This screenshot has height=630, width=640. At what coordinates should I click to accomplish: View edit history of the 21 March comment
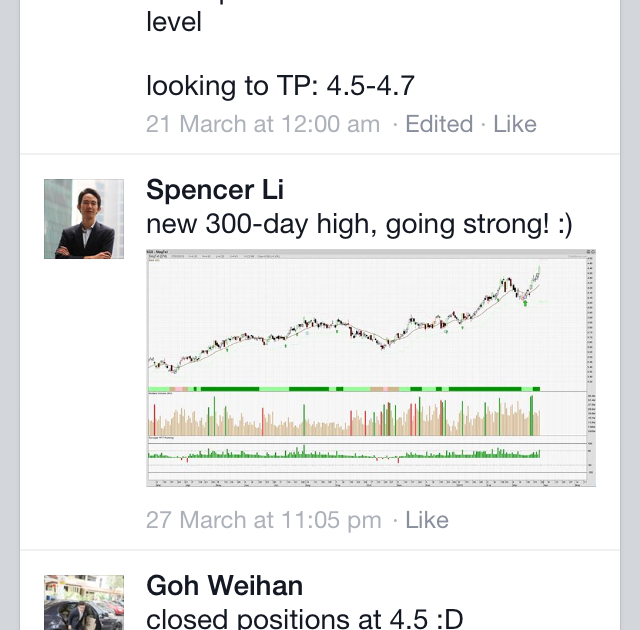tap(439, 124)
